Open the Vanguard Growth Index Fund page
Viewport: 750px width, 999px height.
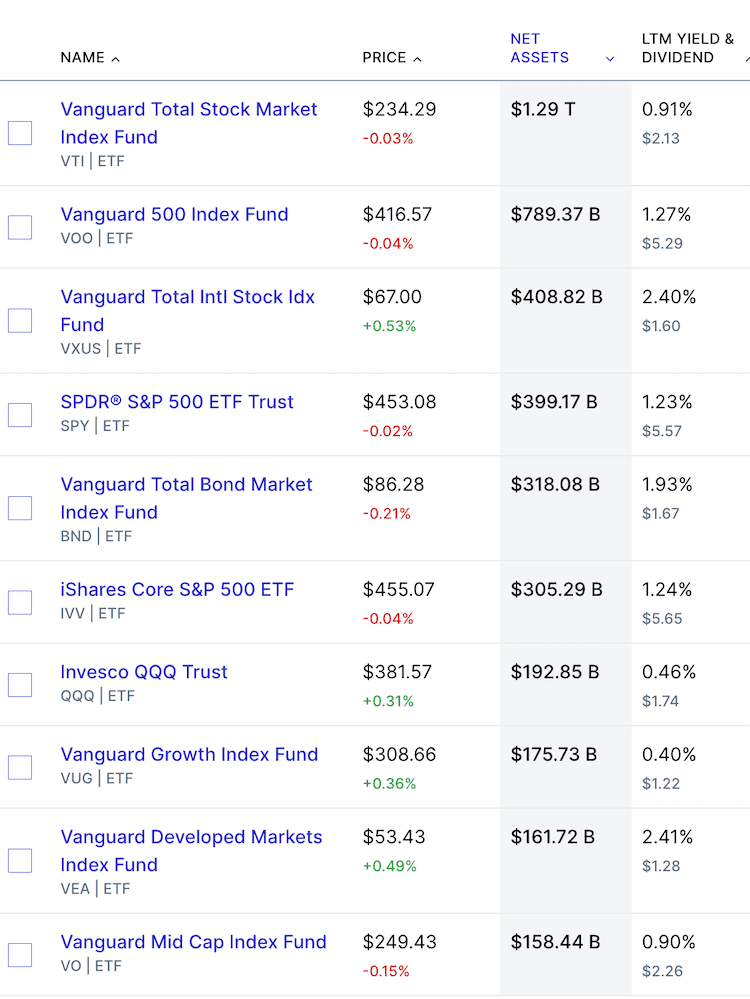189,754
